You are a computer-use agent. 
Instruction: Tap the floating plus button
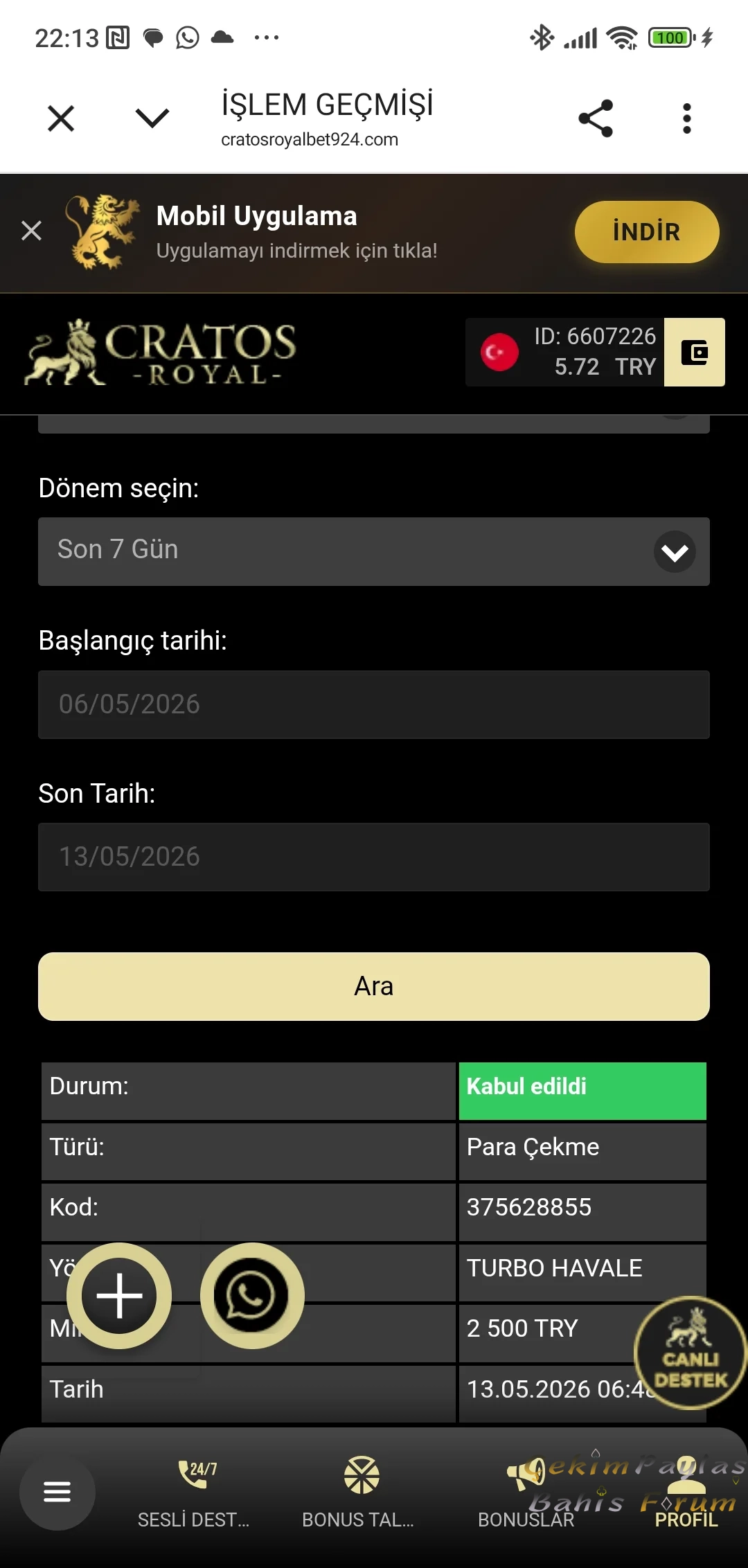pos(119,1296)
